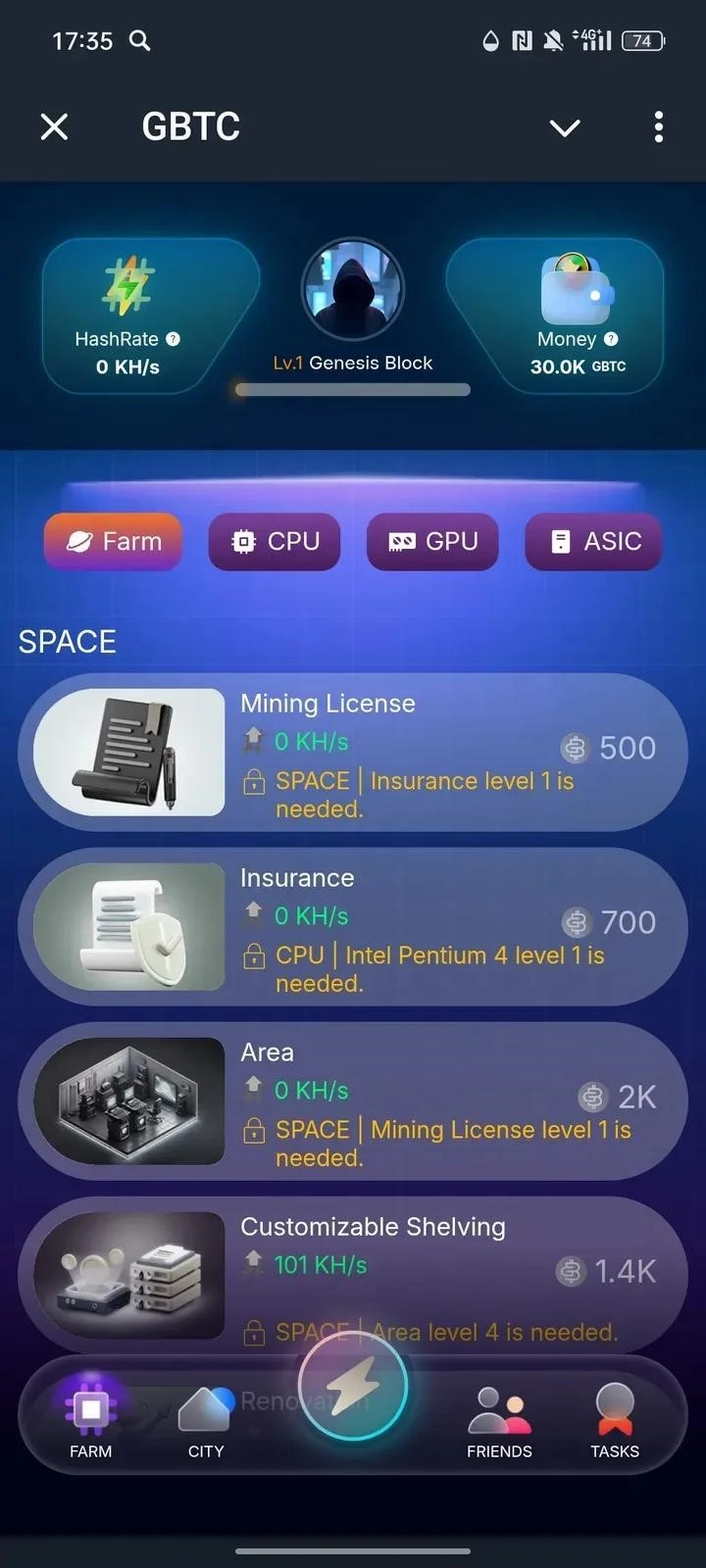Open the Area upgrade card
The height and width of the screenshot is (1568, 706).
click(x=353, y=1102)
